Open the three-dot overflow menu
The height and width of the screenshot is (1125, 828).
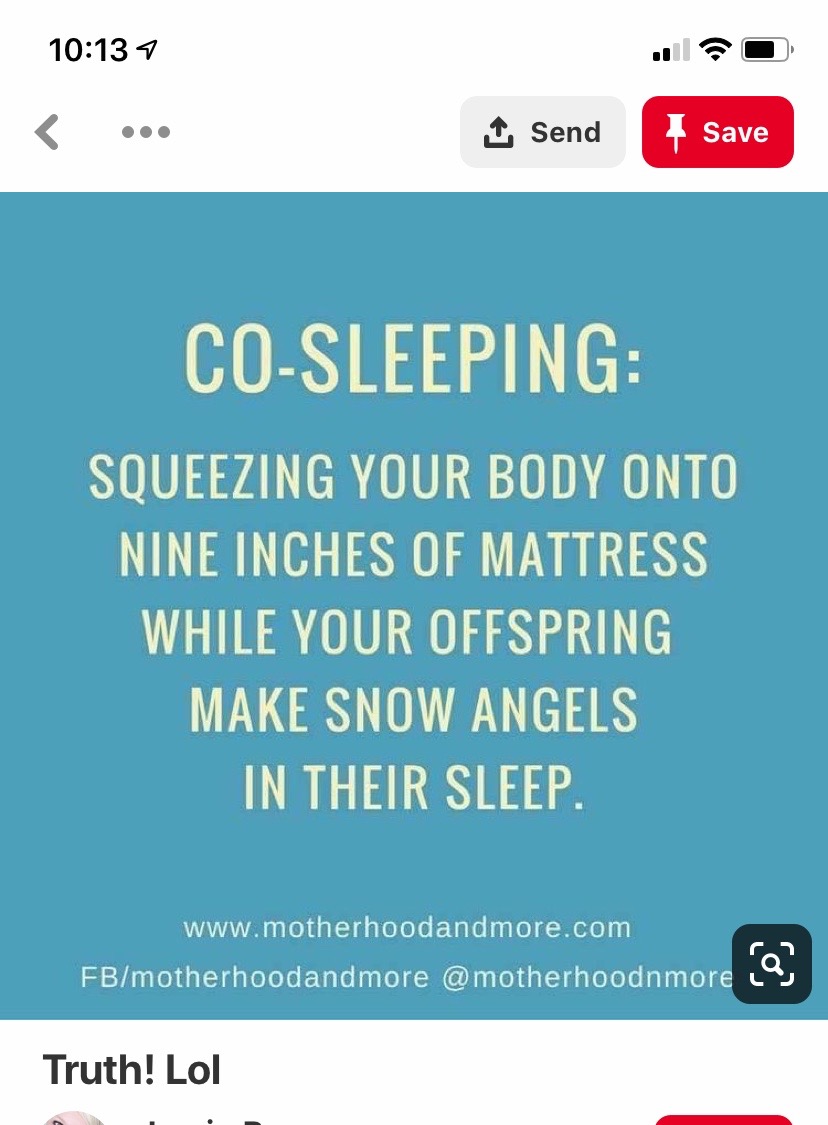(146, 132)
